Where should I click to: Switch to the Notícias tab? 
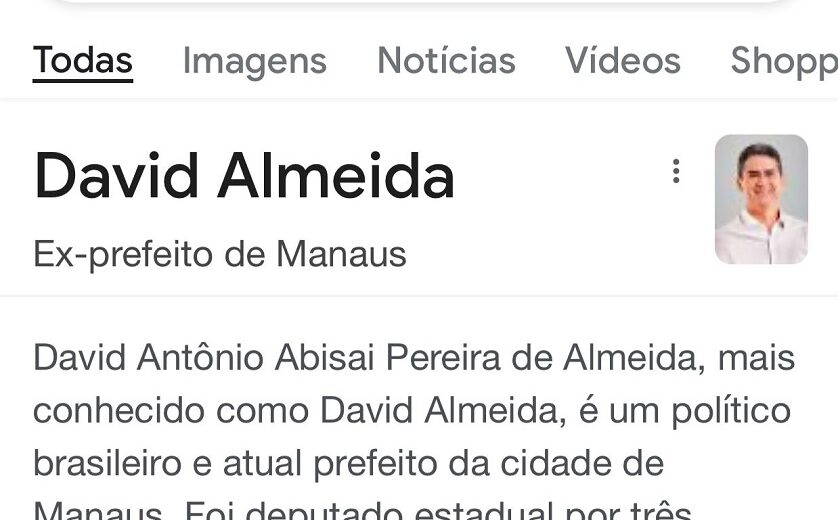click(x=446, y=61)
